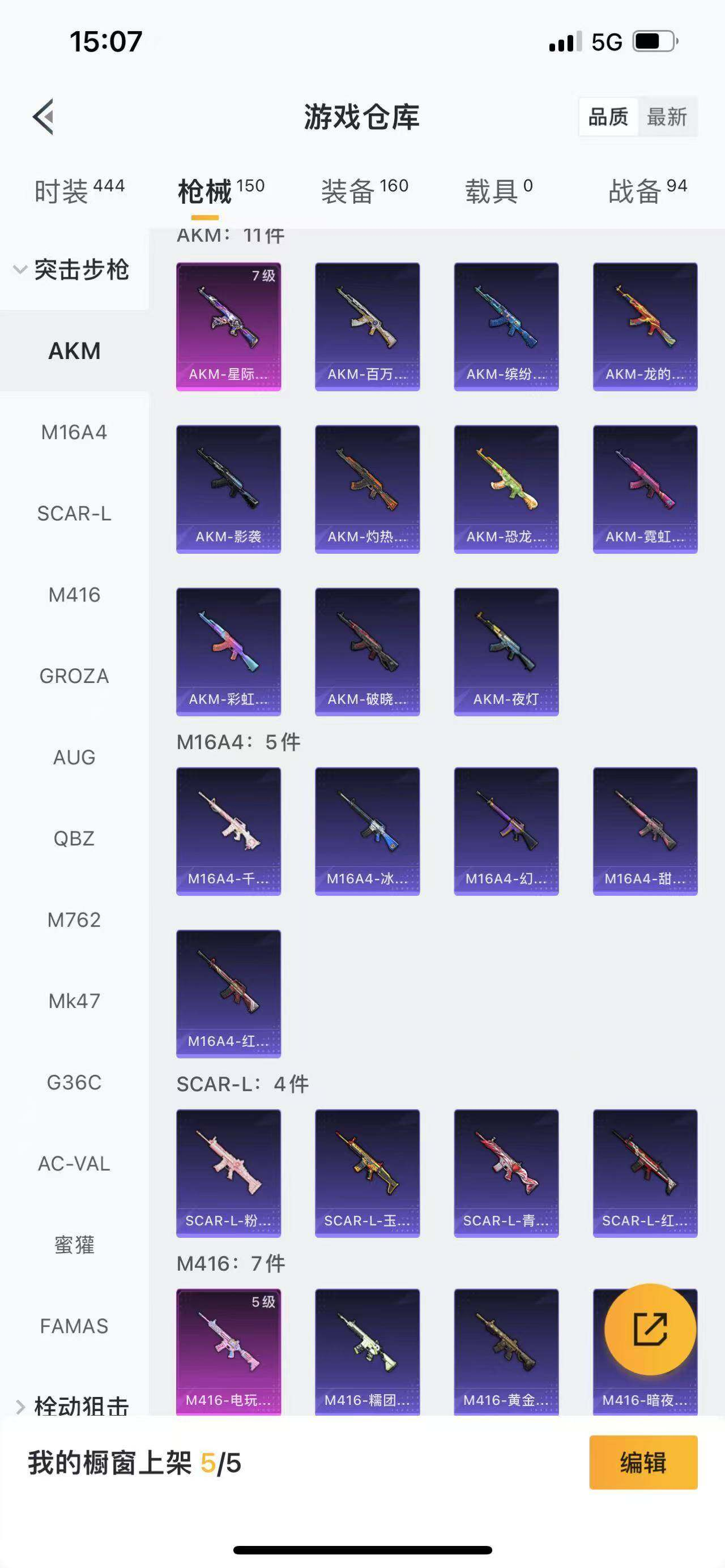Screen dimensions: 725x1568
Task: View the AKM-夜灯 skin
Action: pyautogui.click(x=506, y=651)
